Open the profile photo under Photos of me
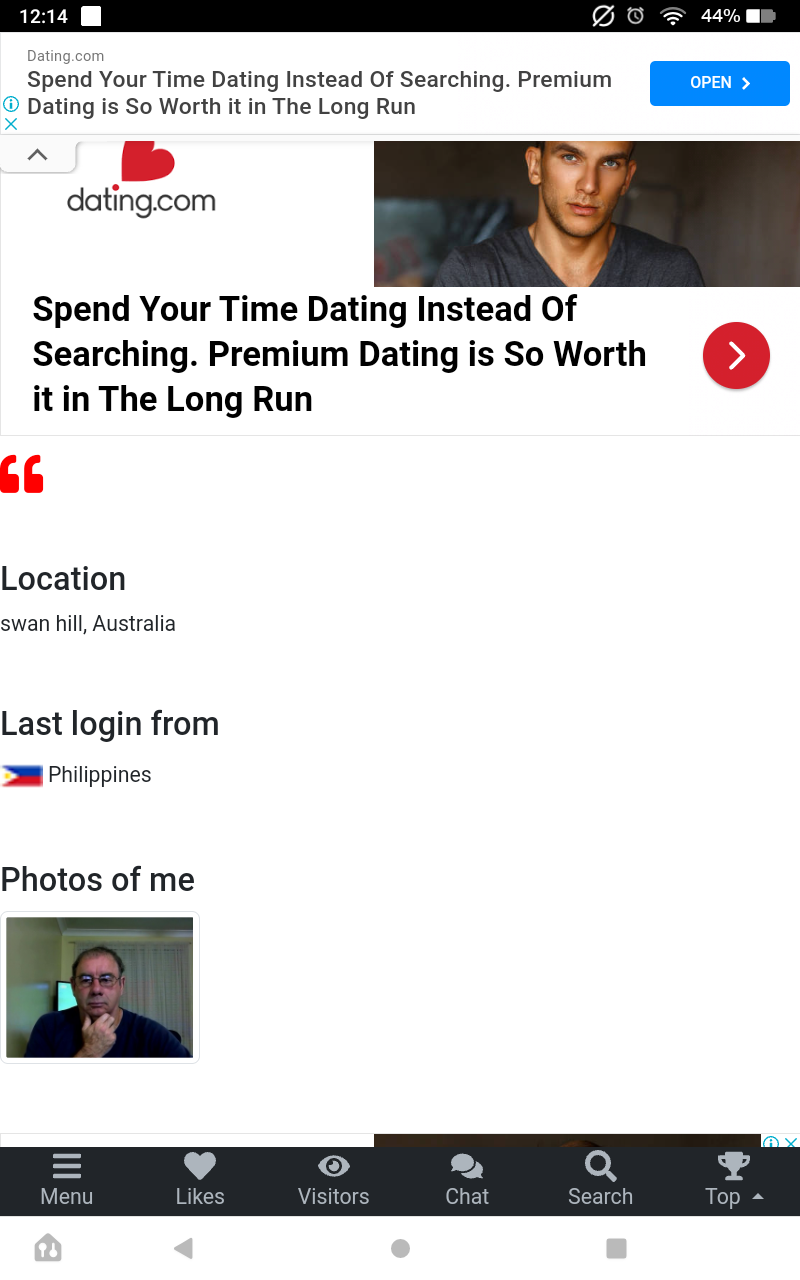 click(x=100, y=987)
